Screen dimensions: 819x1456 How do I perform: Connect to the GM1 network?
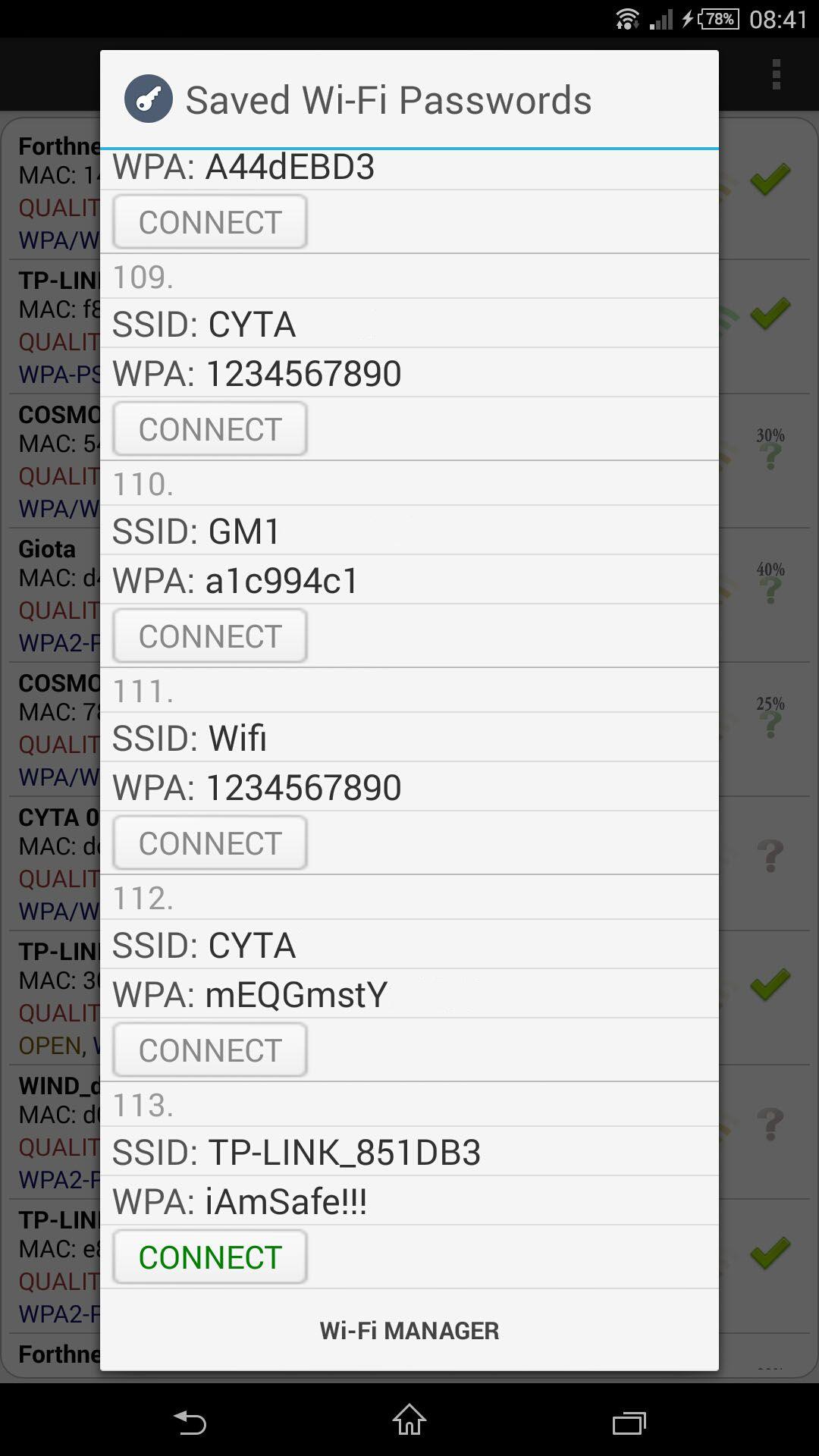point(210,636)
